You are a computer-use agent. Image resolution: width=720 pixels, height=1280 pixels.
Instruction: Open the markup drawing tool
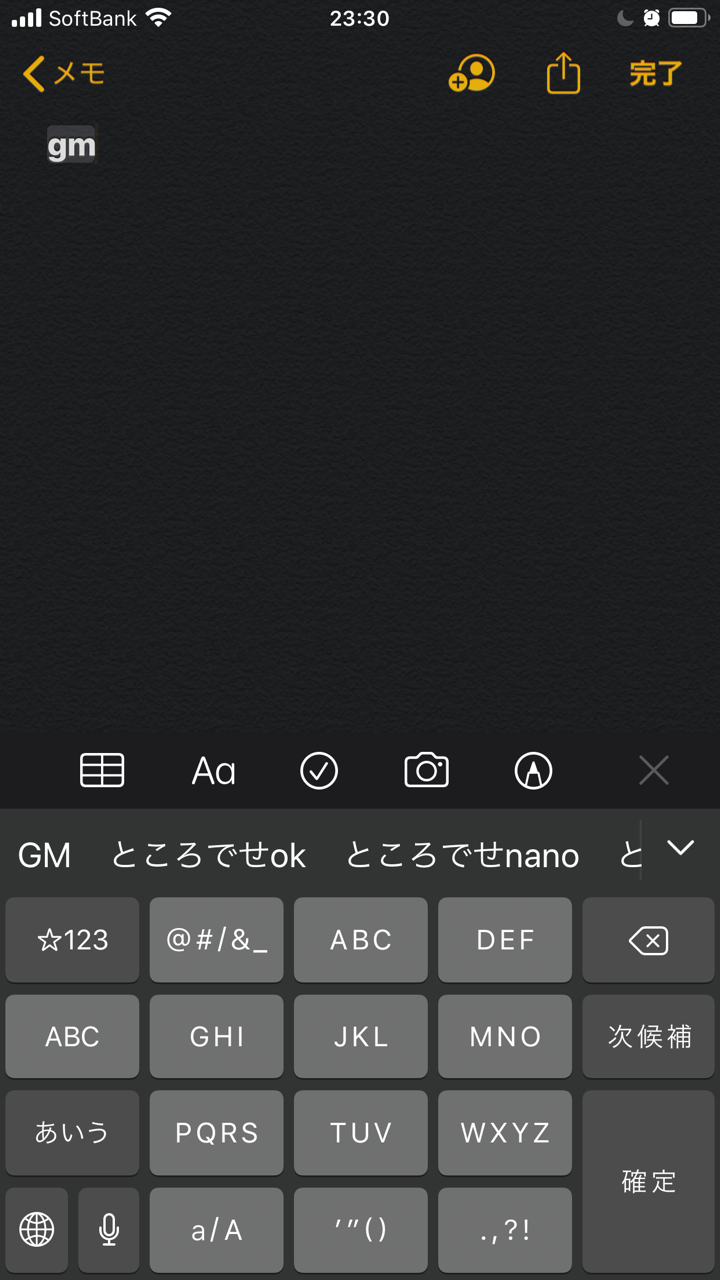(533, 771)
